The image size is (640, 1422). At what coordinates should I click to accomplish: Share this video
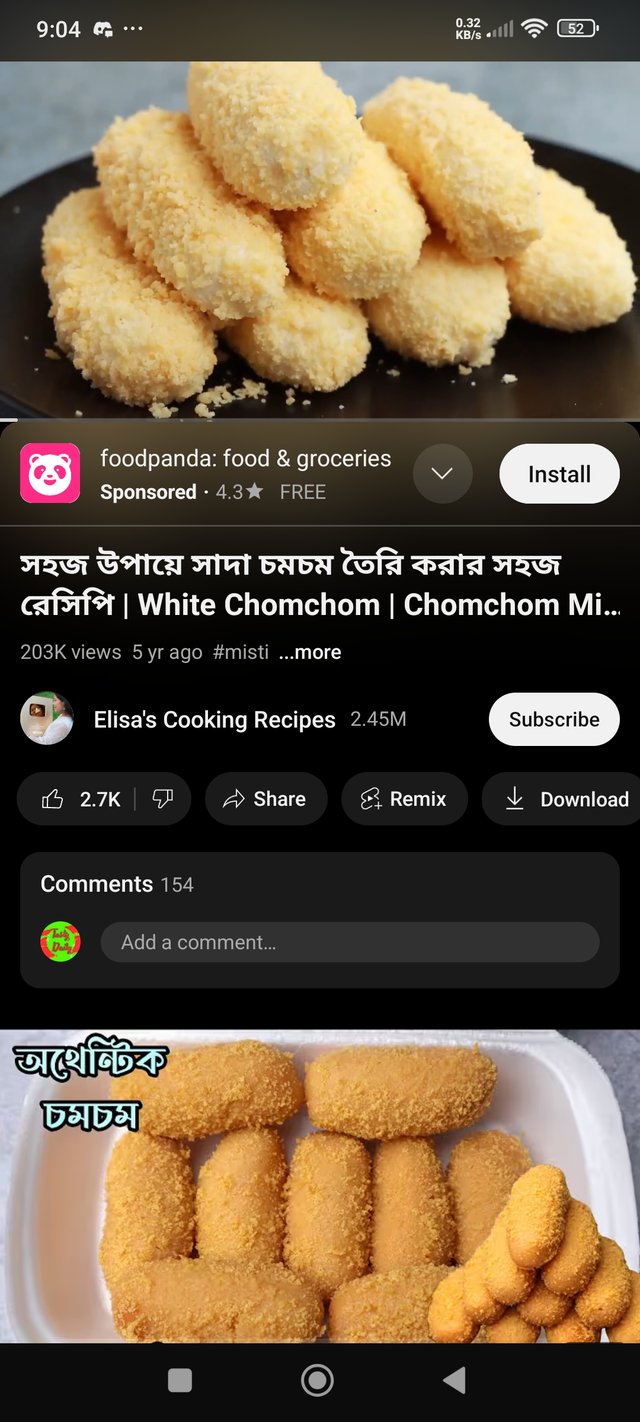pos(265,799)
